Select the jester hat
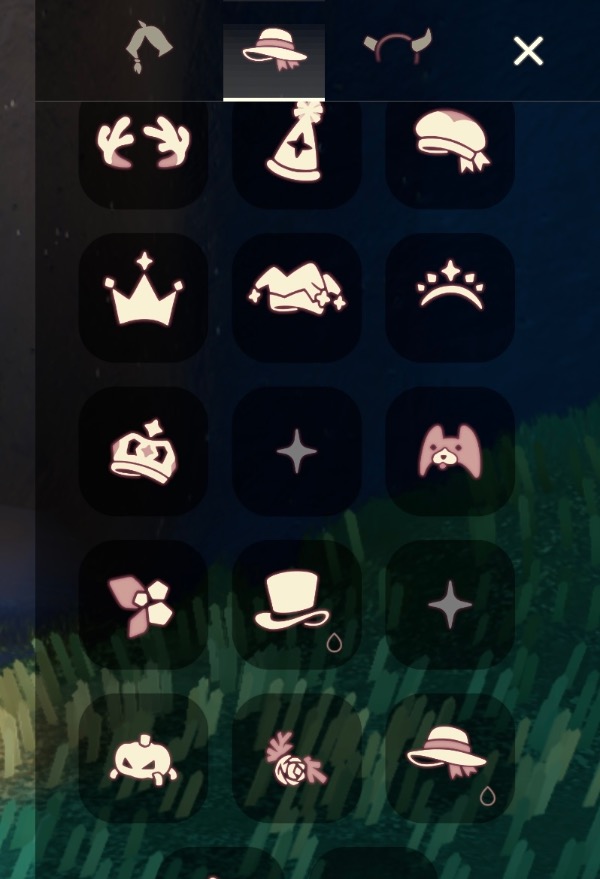Screen dimensions: 600x879 tap(296, 297)
